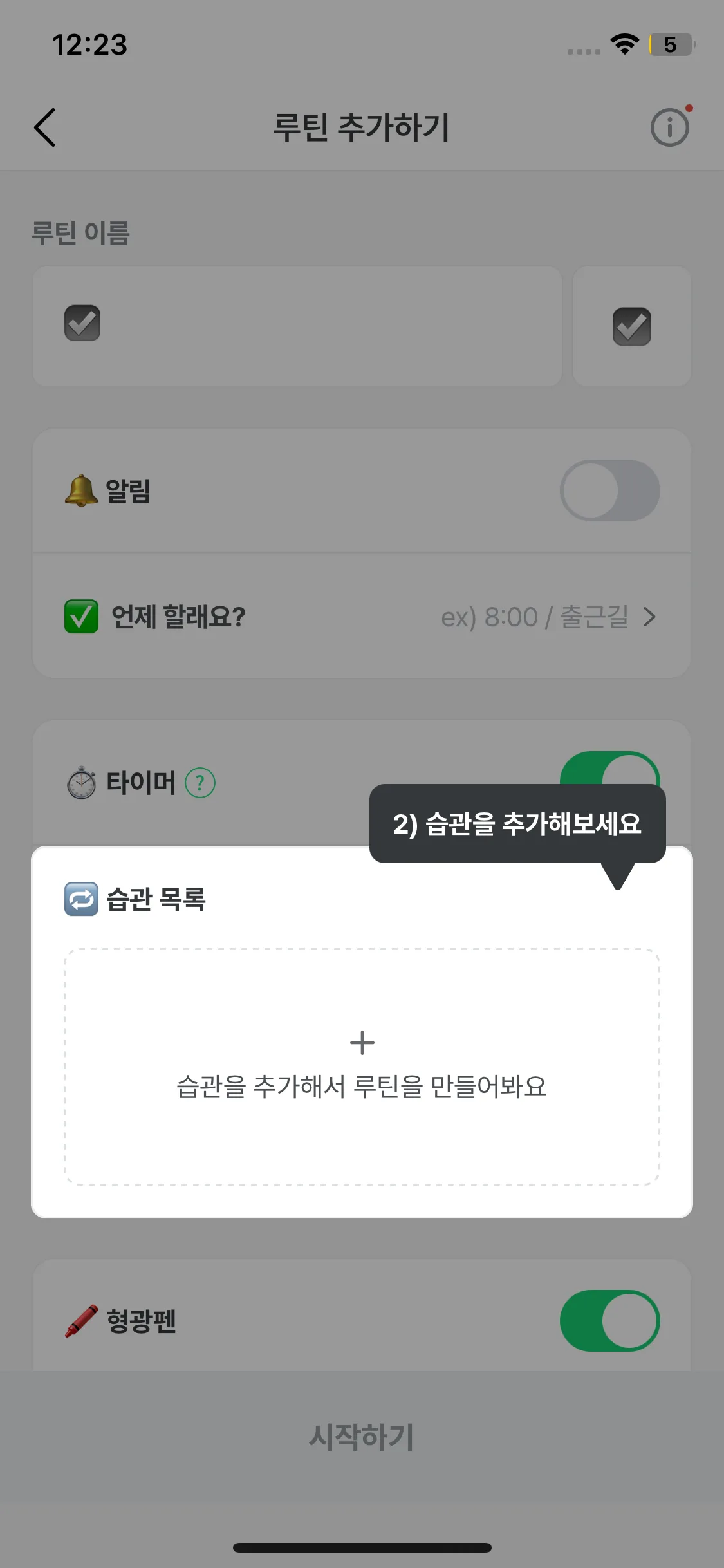The image size is (724, 1568).
Task: Turn off the 타이머 switch
Action: 609,767
